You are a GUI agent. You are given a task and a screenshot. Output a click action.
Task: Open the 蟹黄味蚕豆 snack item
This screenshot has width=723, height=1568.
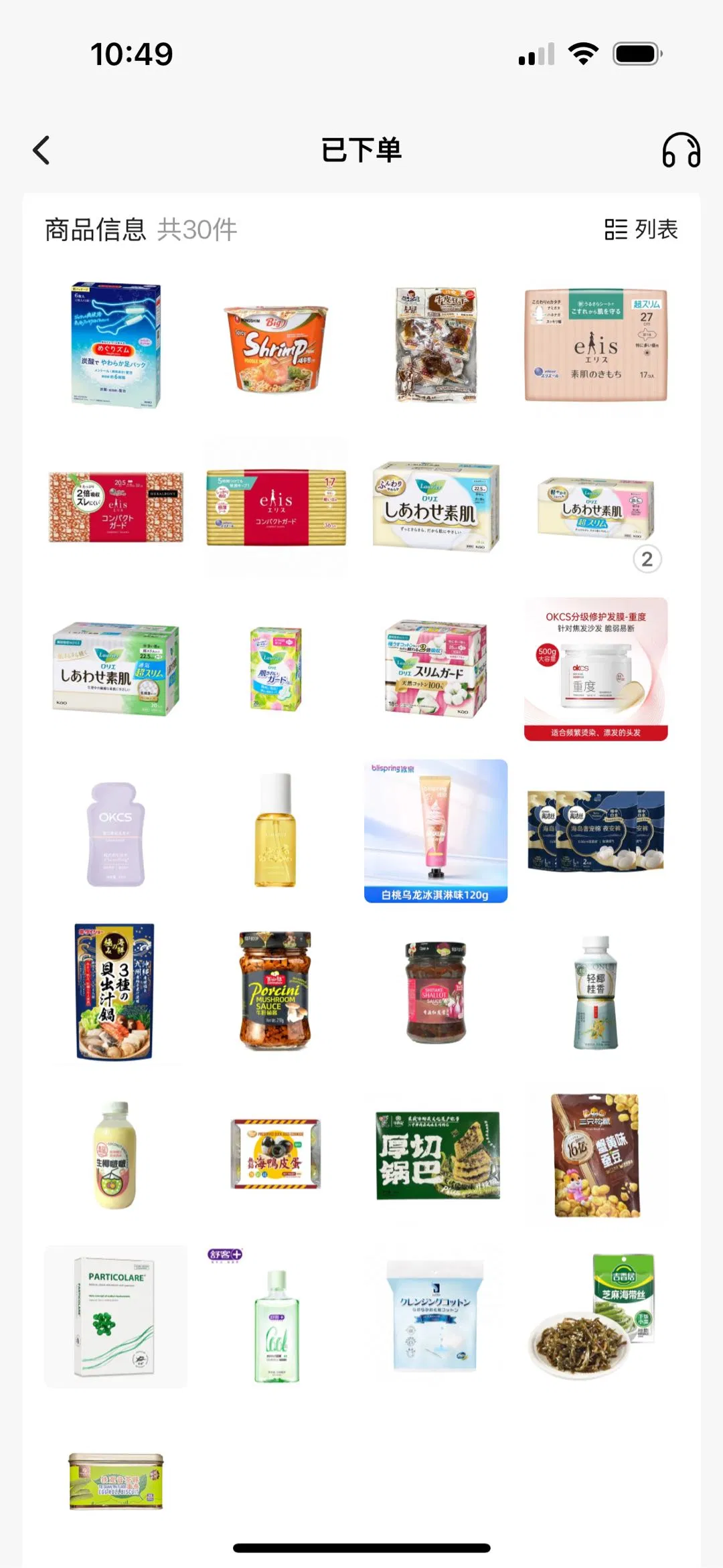596,1155
